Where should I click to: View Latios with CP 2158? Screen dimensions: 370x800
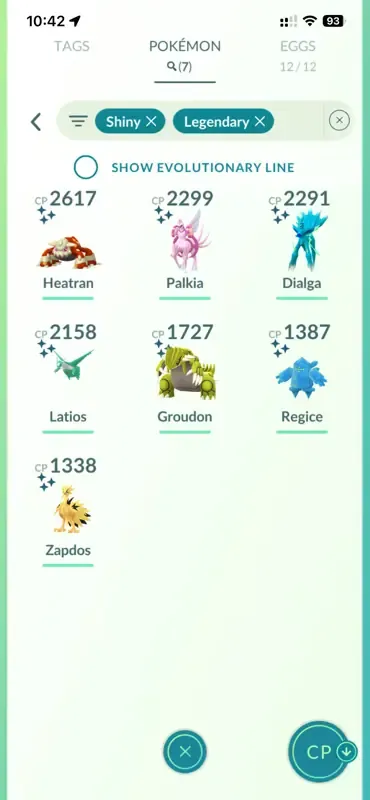tap(68, 378)
